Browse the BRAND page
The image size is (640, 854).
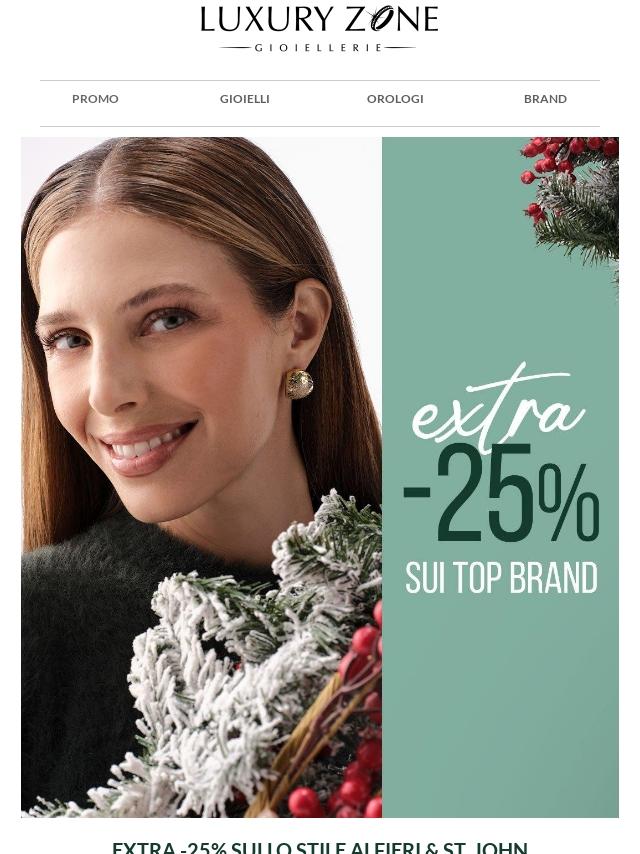tap(545, 99)
